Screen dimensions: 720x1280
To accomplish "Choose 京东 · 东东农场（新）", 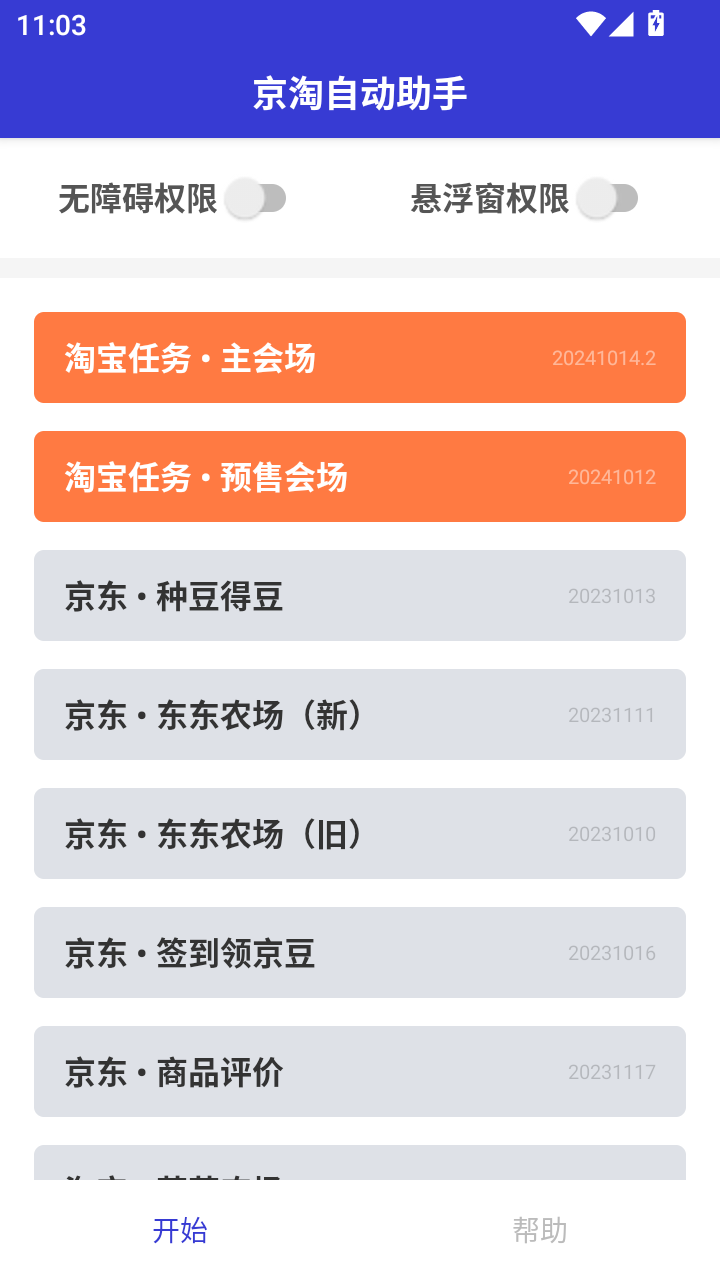I will tap(360, 714).
